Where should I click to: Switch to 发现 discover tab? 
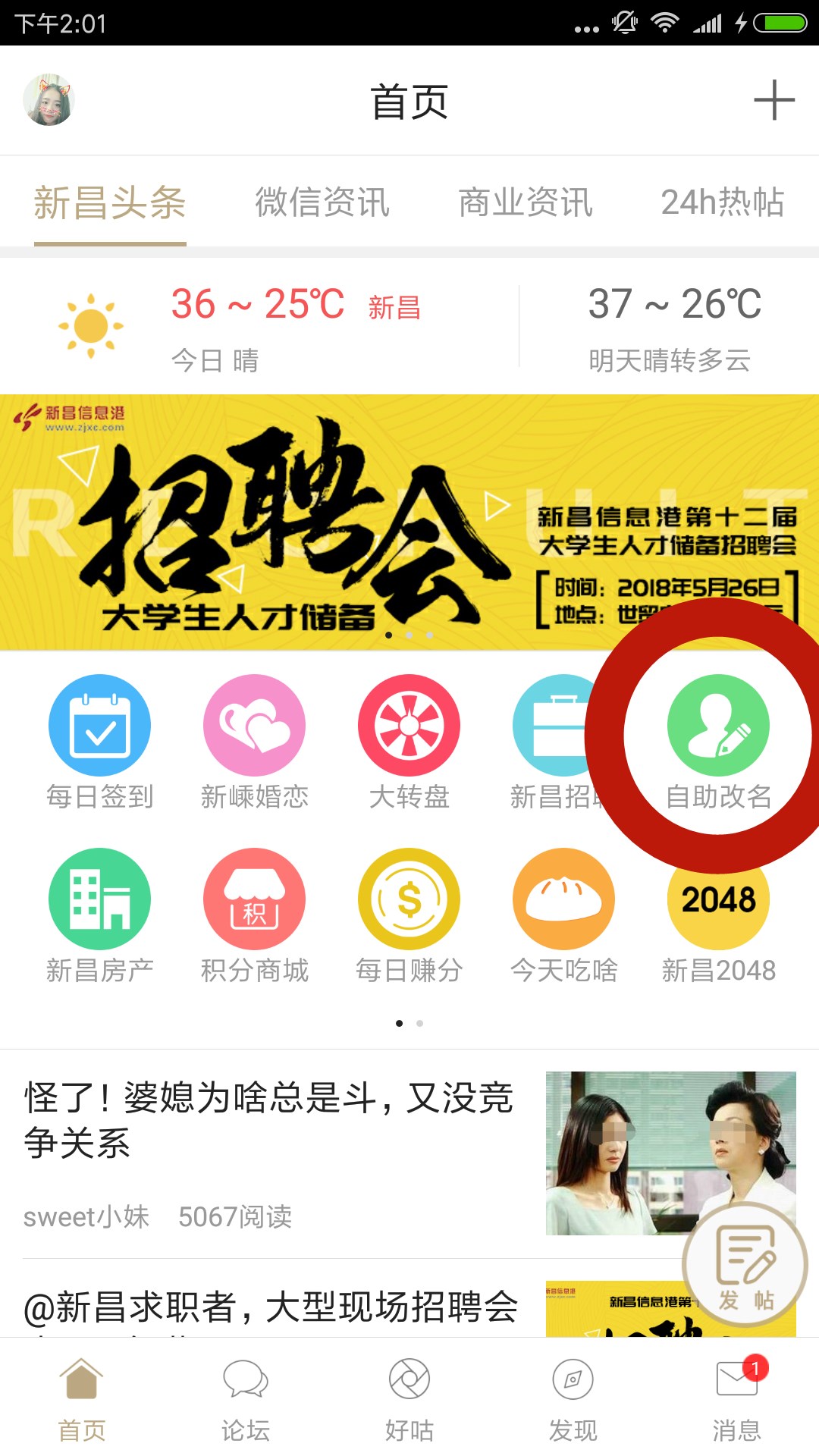pos(573,1398)
